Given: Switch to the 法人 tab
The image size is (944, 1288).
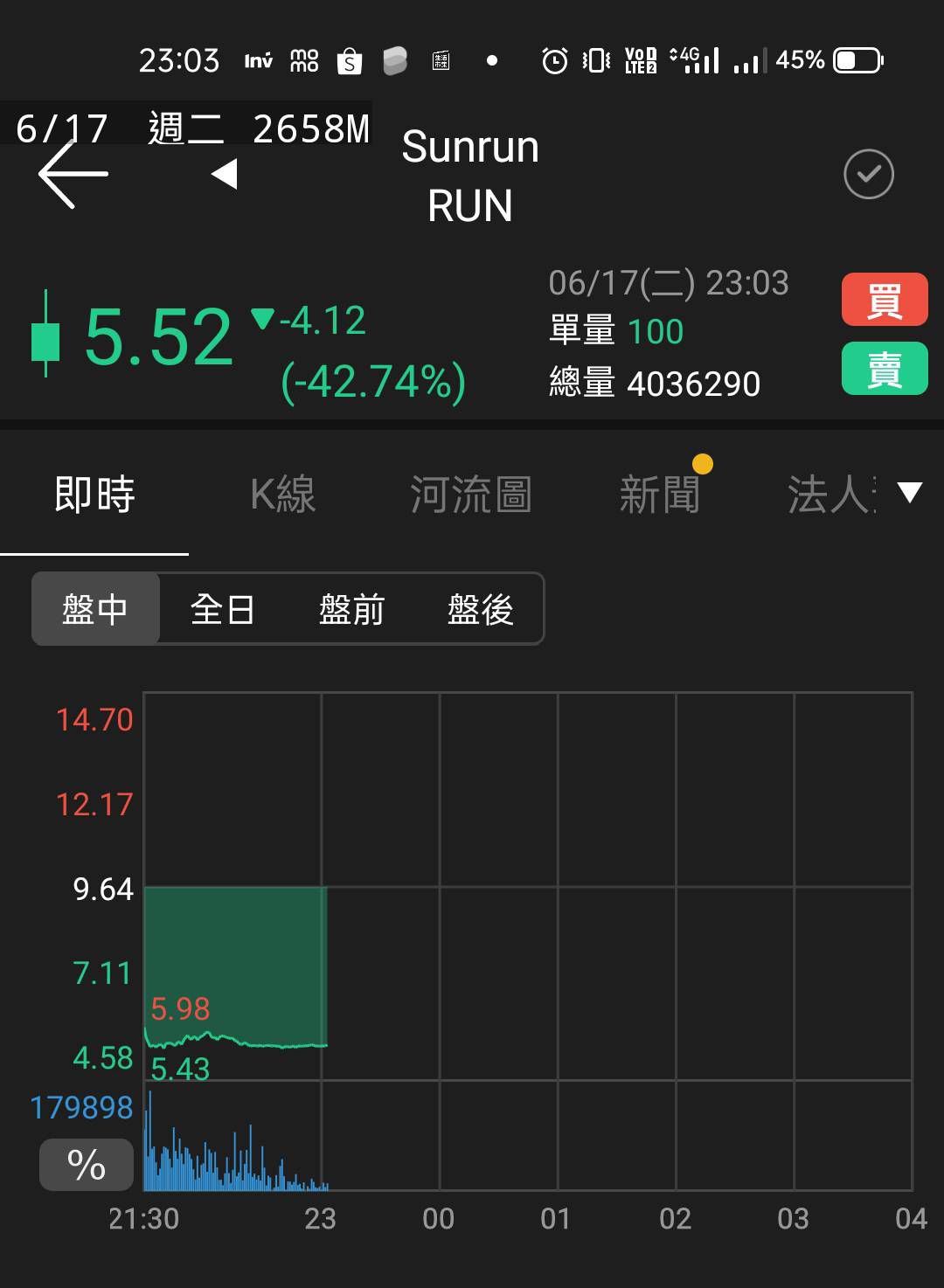Looking at the screenshot, I should click(x=829, y=495).
